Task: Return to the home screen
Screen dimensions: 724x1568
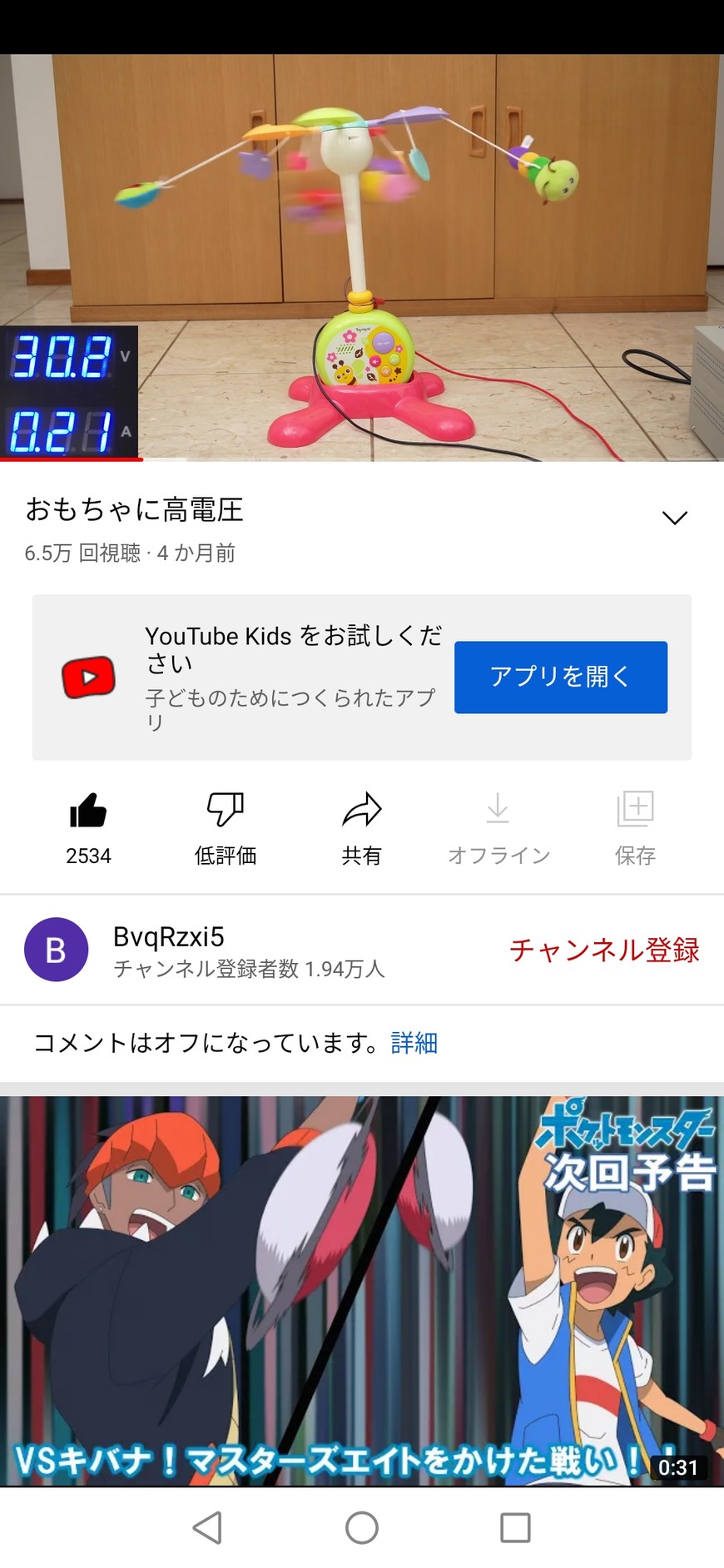Action: point(362,1527)
